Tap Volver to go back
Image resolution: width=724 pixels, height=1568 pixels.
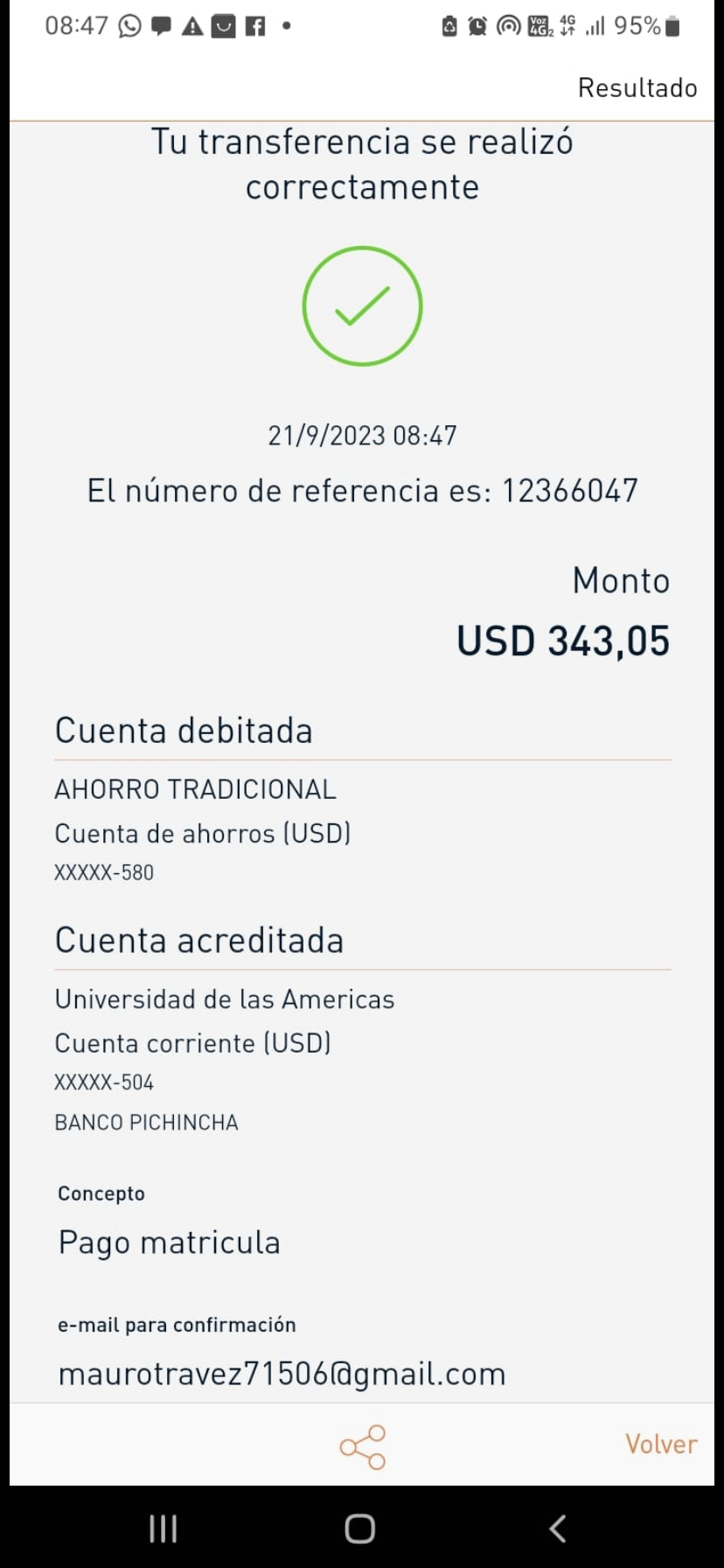661,1444
